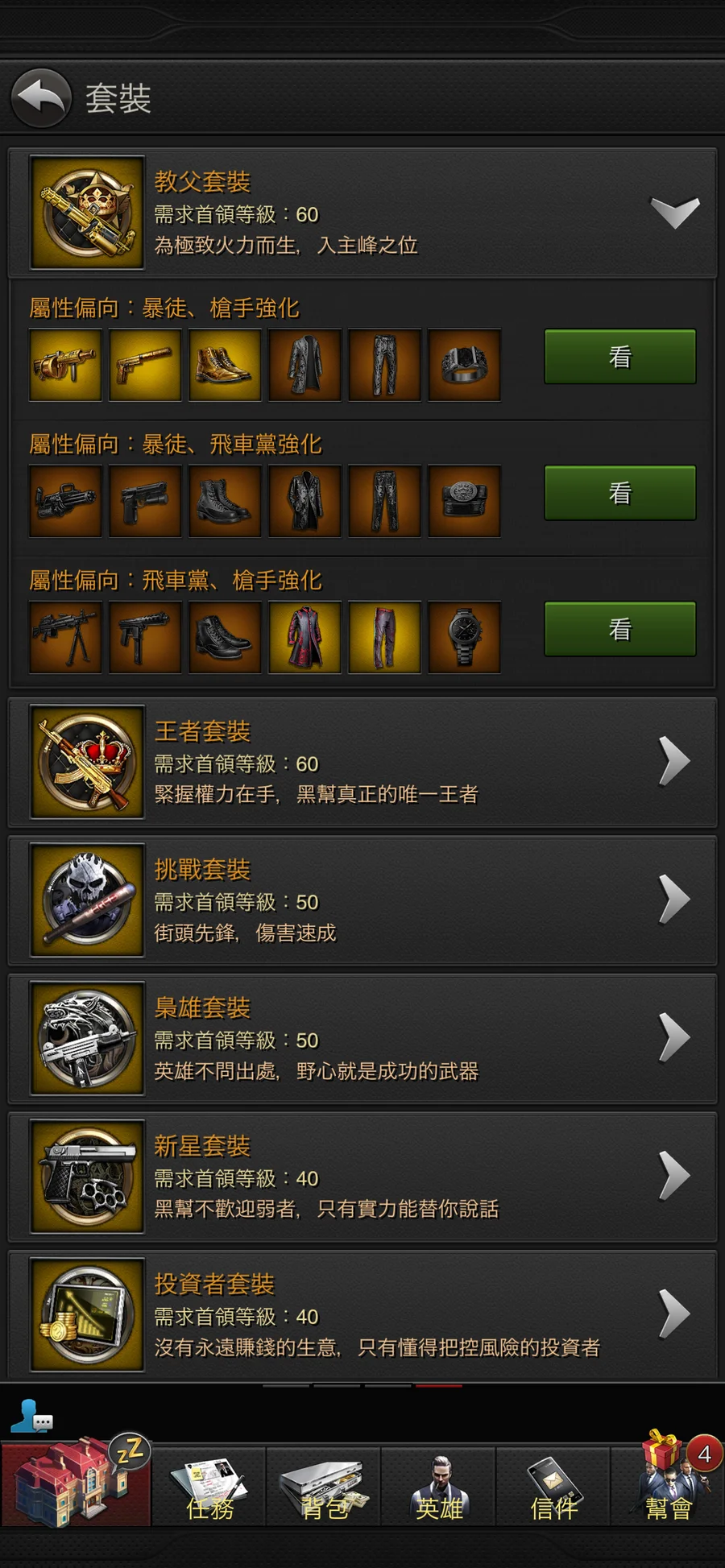Go to the 幫會 tab
Image resolution: width=725 pixels, height=1568 pixels.
pos(669,1488)
